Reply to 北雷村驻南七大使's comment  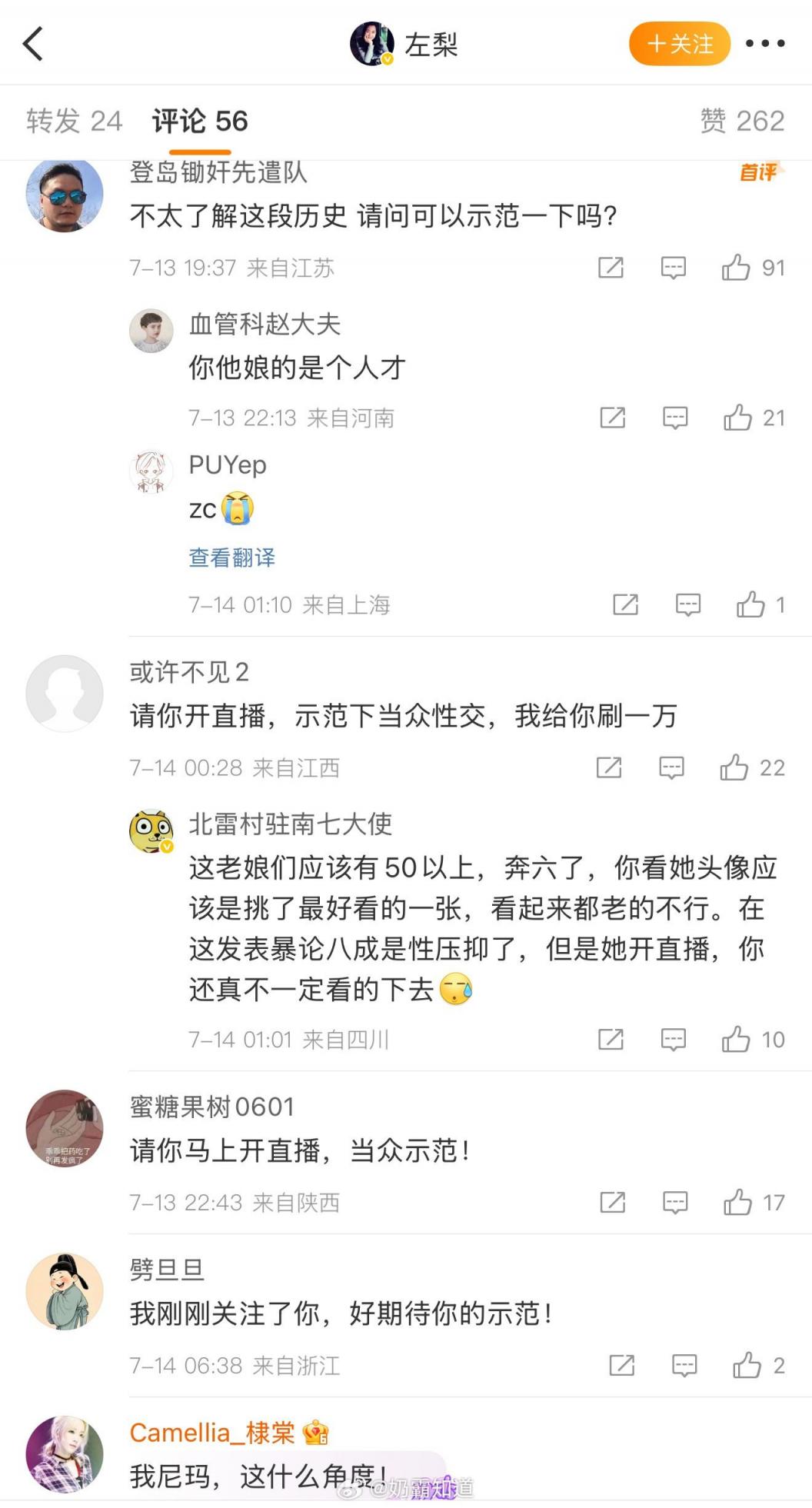[673, 1040]
